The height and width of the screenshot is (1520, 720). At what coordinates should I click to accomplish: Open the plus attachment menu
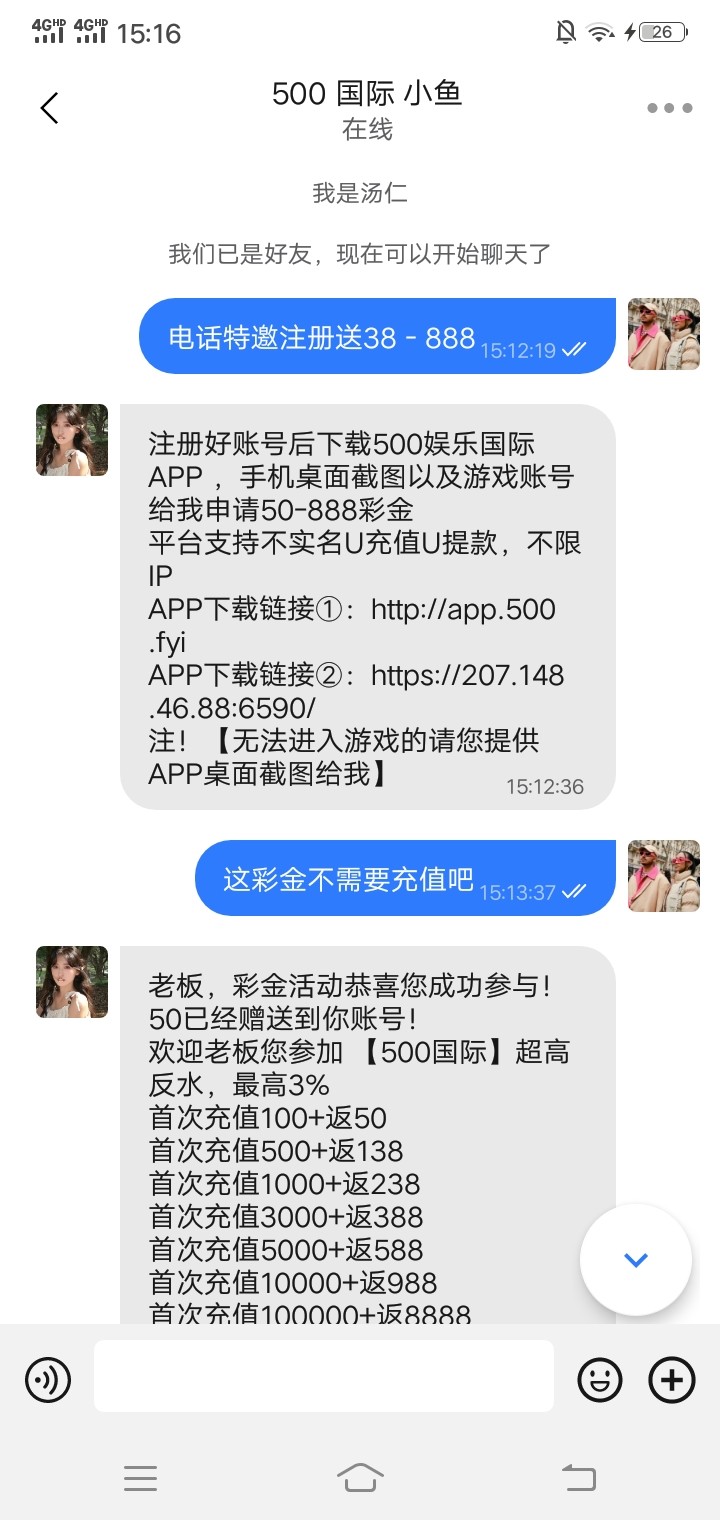coord(672,1381)
